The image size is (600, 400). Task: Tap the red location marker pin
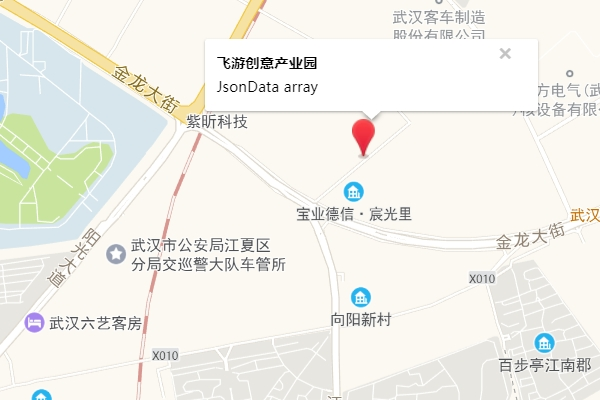[x=363, y=135]
